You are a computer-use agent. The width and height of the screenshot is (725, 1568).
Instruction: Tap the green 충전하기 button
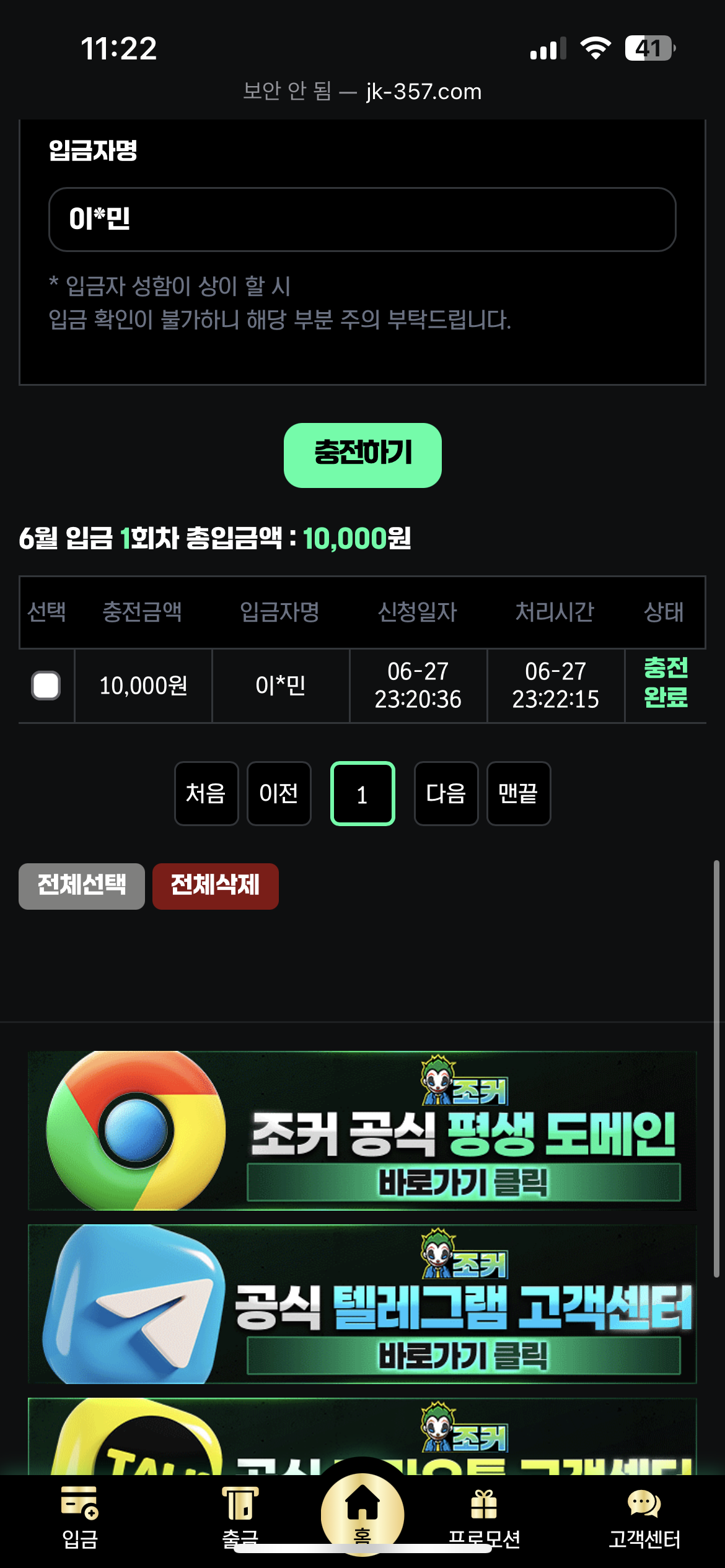click(362, 455)
